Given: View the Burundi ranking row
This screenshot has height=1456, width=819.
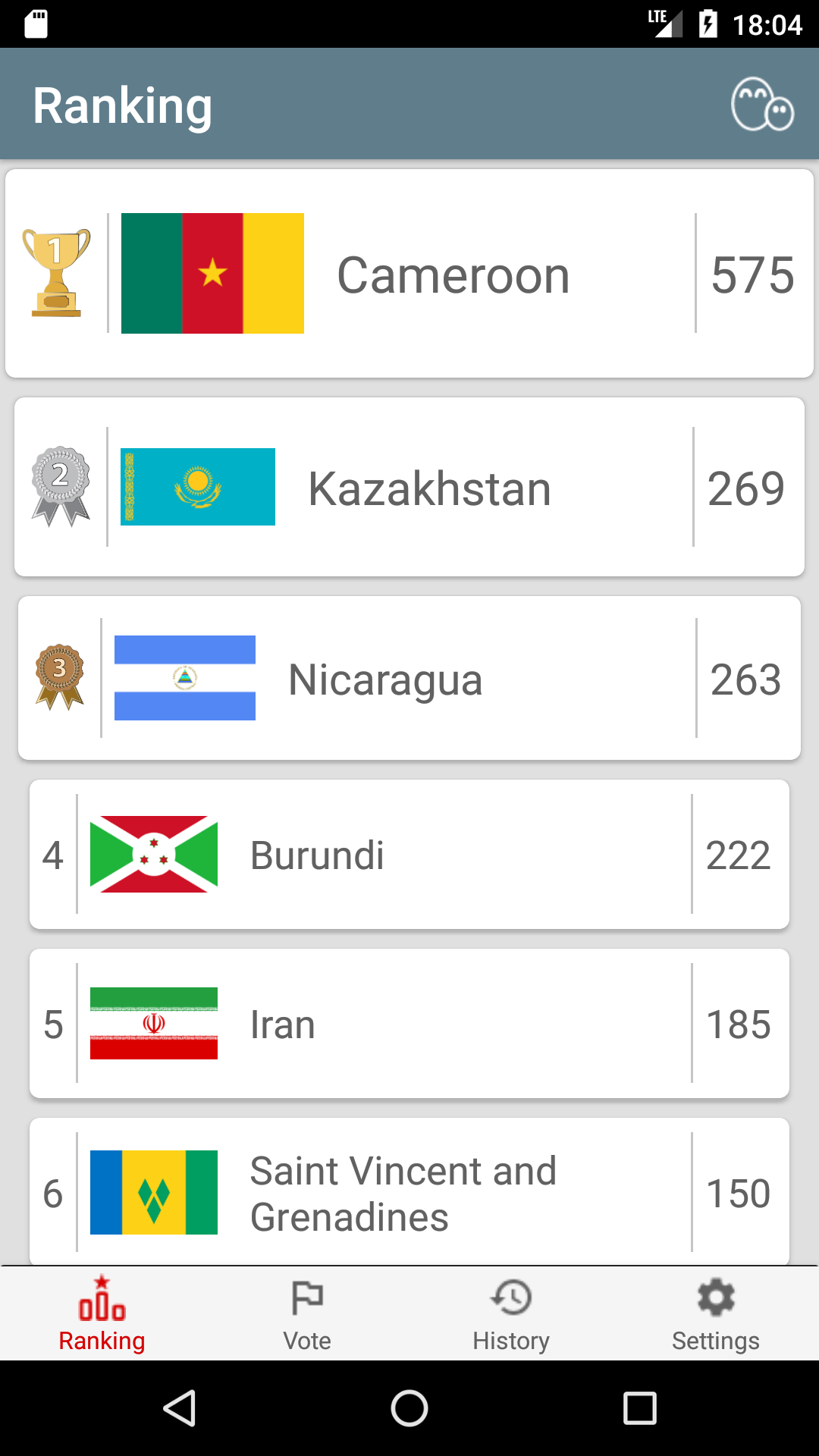Looking at the screenshot, I should click(x=409, y=854).
